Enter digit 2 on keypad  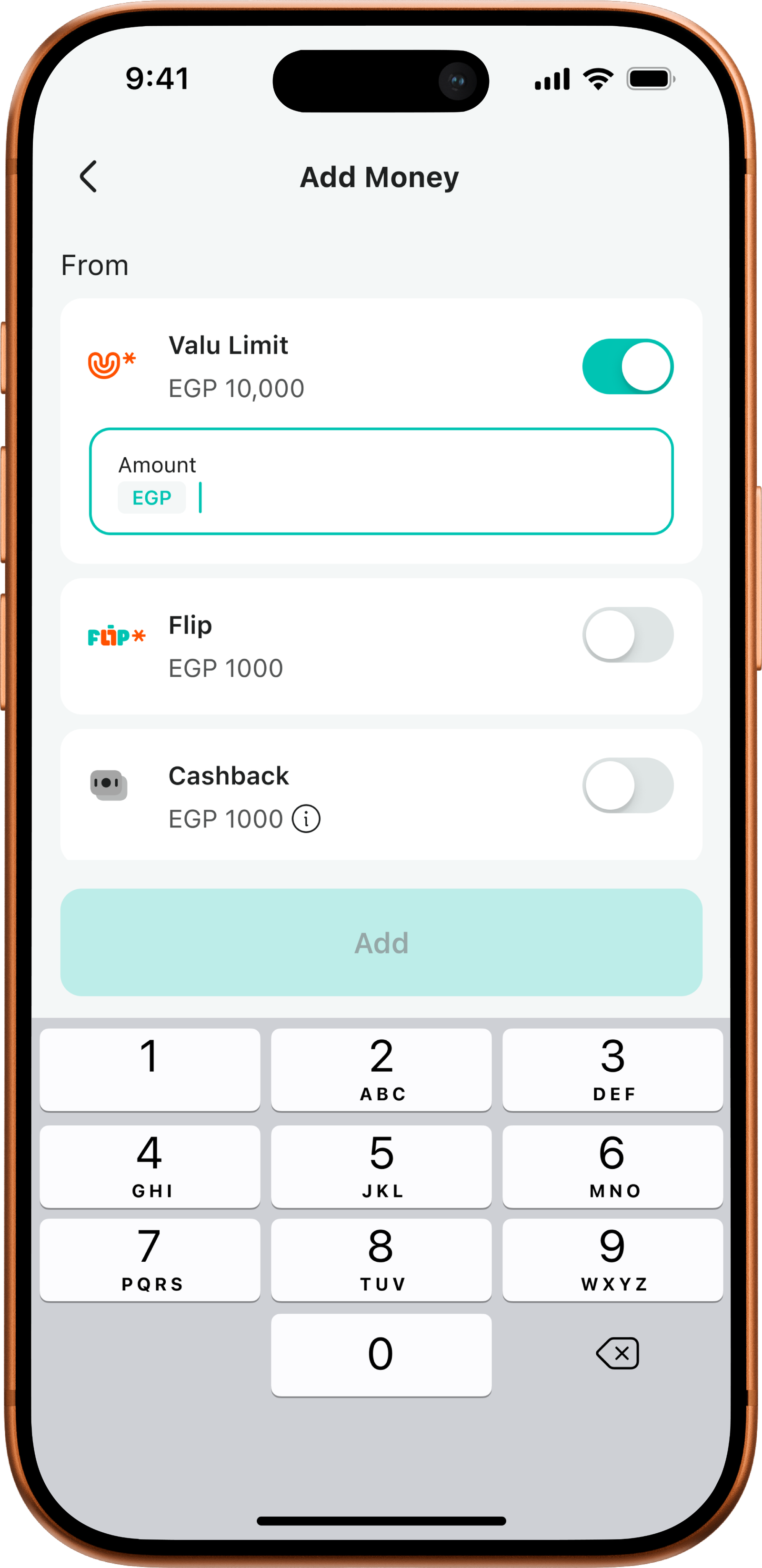click(x=381, y=1069)
